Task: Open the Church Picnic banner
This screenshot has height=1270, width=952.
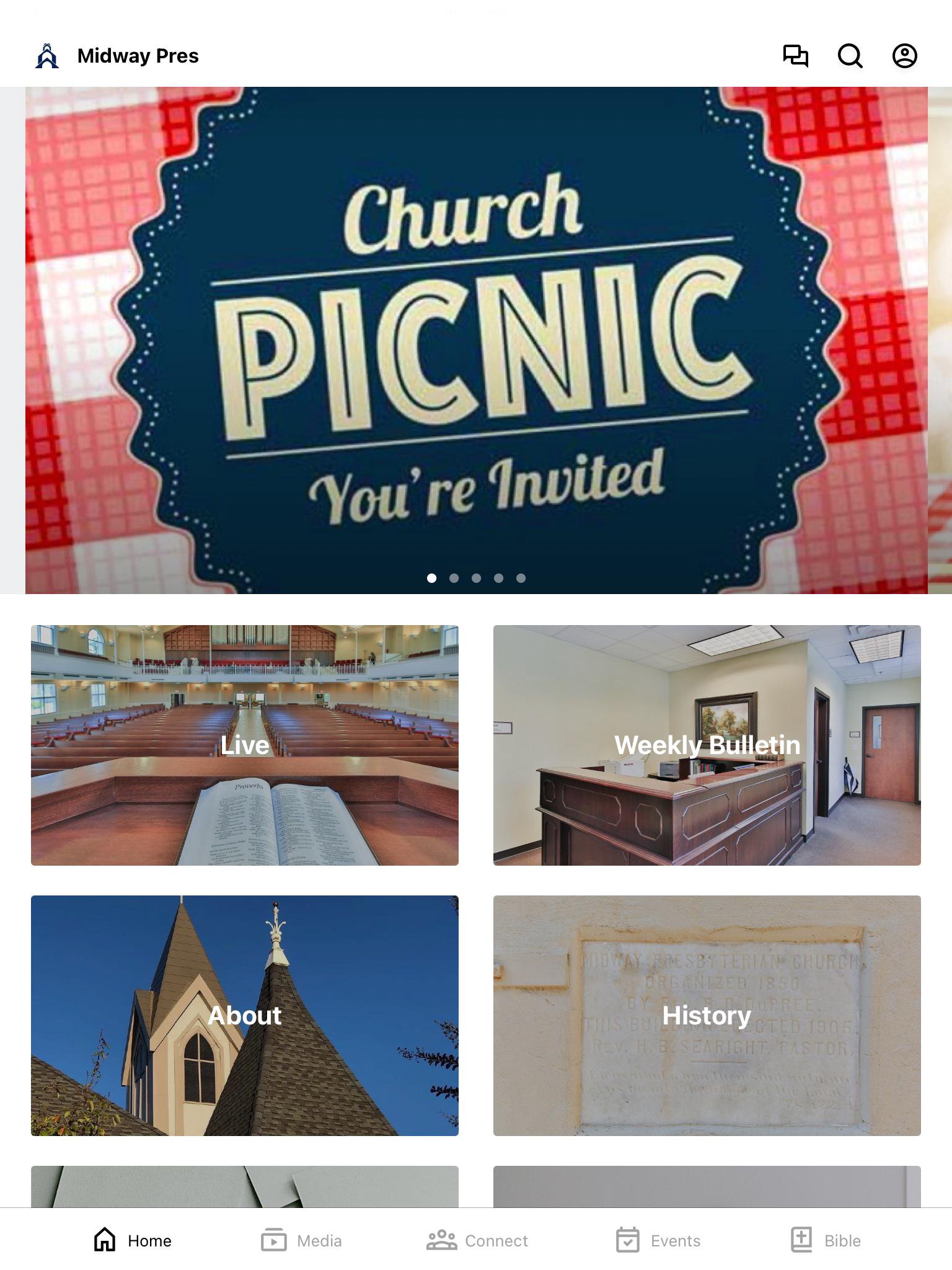Action: 476,340
